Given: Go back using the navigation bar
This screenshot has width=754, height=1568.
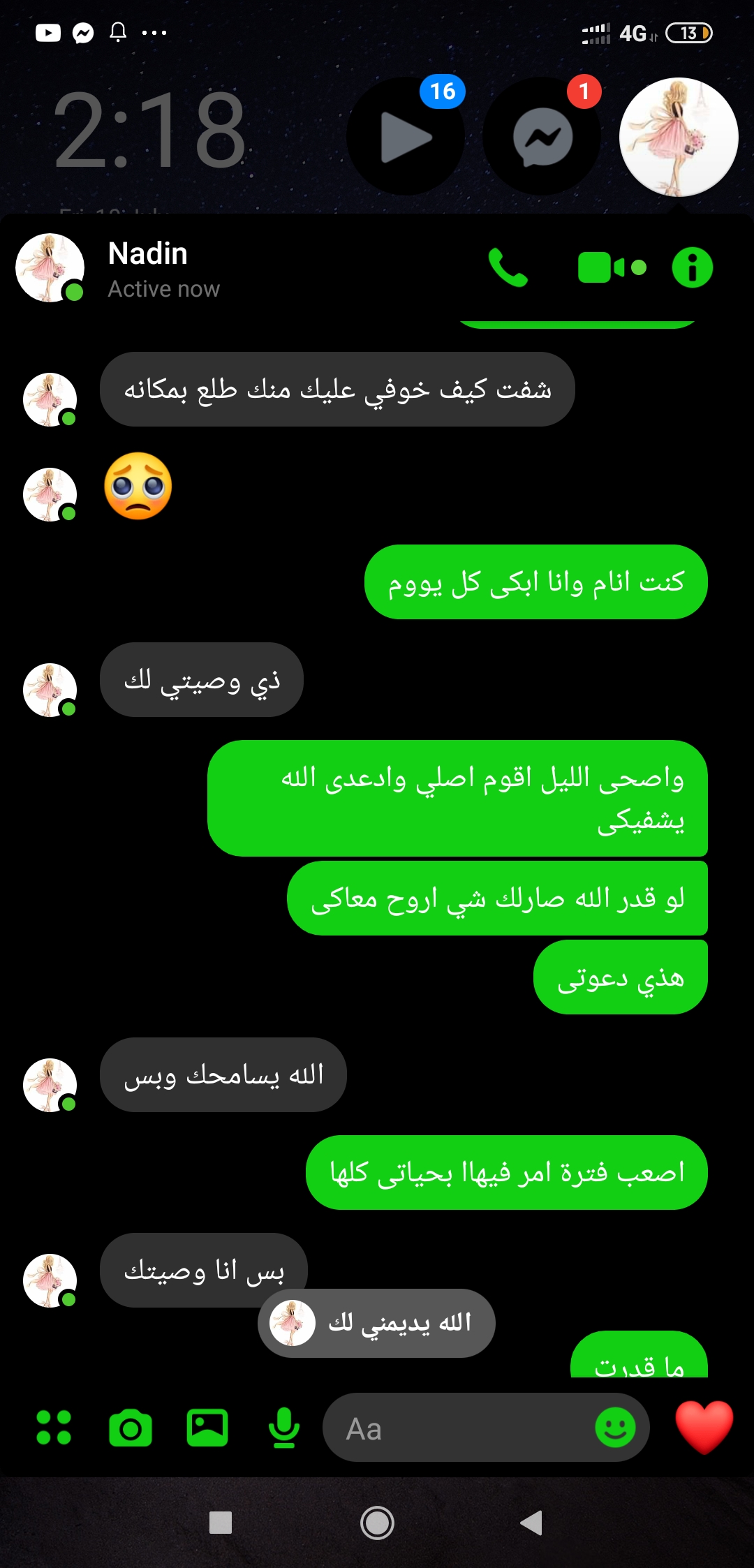Looking at the screenshot, I should coord(532,1523).
